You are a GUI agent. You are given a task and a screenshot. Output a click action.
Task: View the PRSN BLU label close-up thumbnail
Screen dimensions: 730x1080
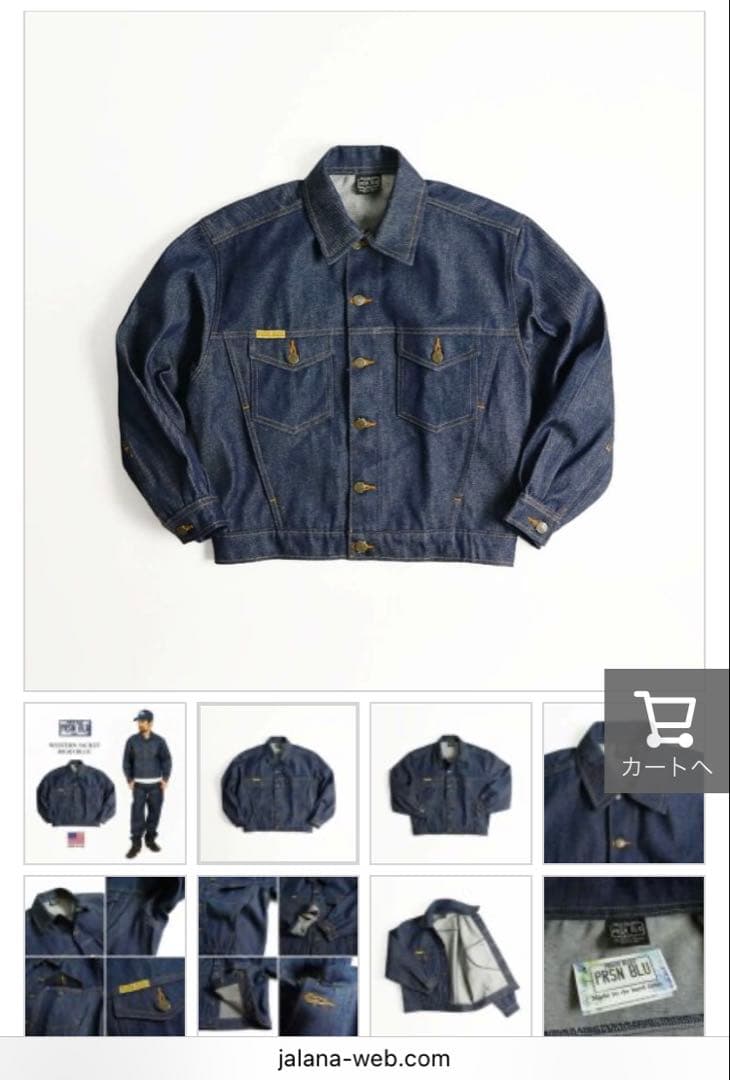point(624,956)
